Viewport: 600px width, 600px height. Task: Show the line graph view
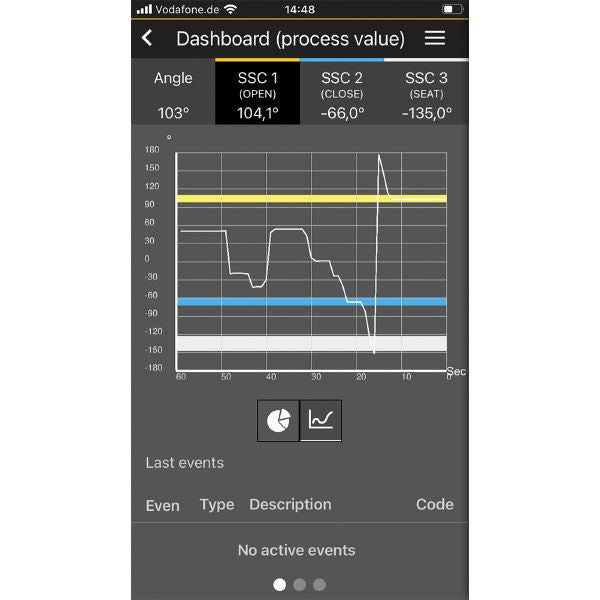tap(321, 420)
